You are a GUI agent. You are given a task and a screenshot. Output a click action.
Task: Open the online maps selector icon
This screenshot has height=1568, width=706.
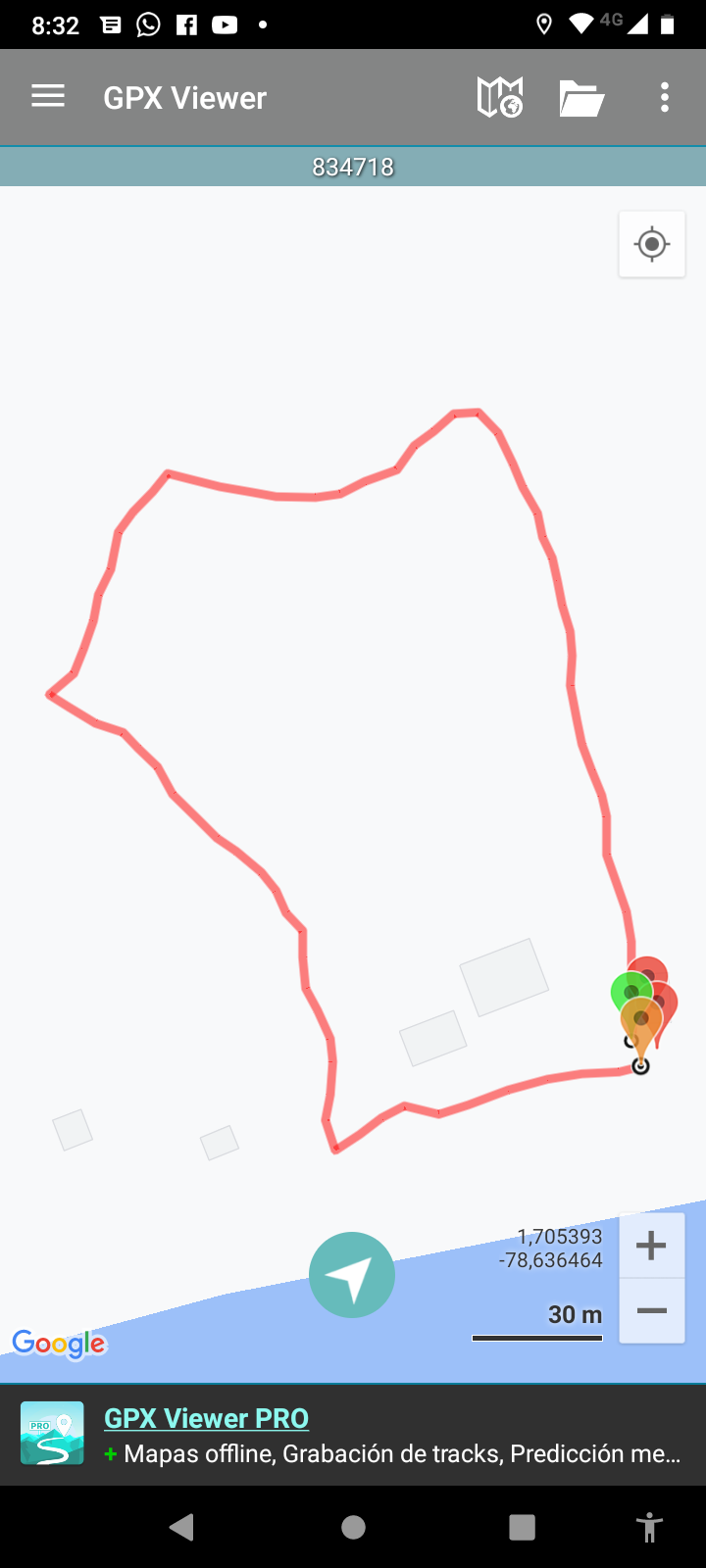tap(499, 97)
